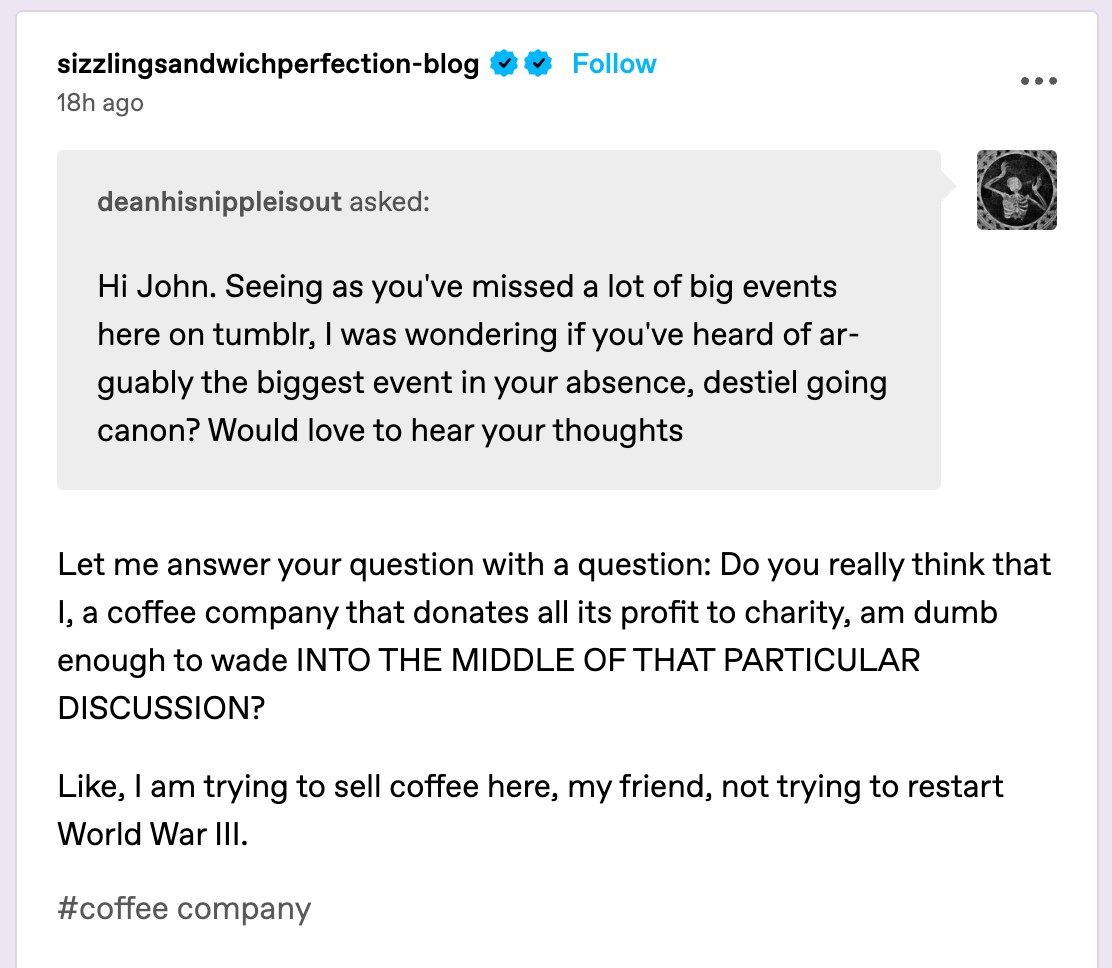Open sizzlingsandwichperfection-blog's profile
This screenshot has height=968, width=1112.
coord(268,65)
